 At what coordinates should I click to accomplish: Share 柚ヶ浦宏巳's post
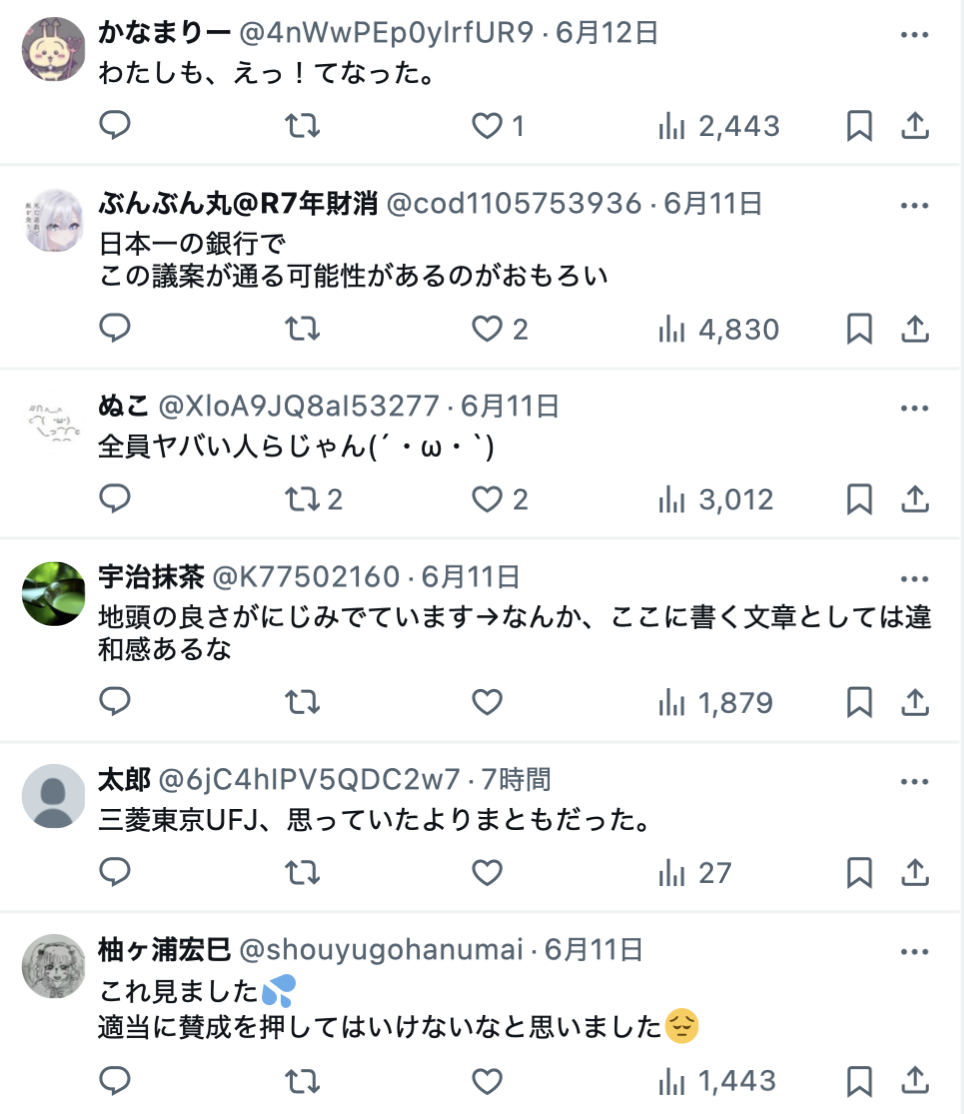point(915,1080)
